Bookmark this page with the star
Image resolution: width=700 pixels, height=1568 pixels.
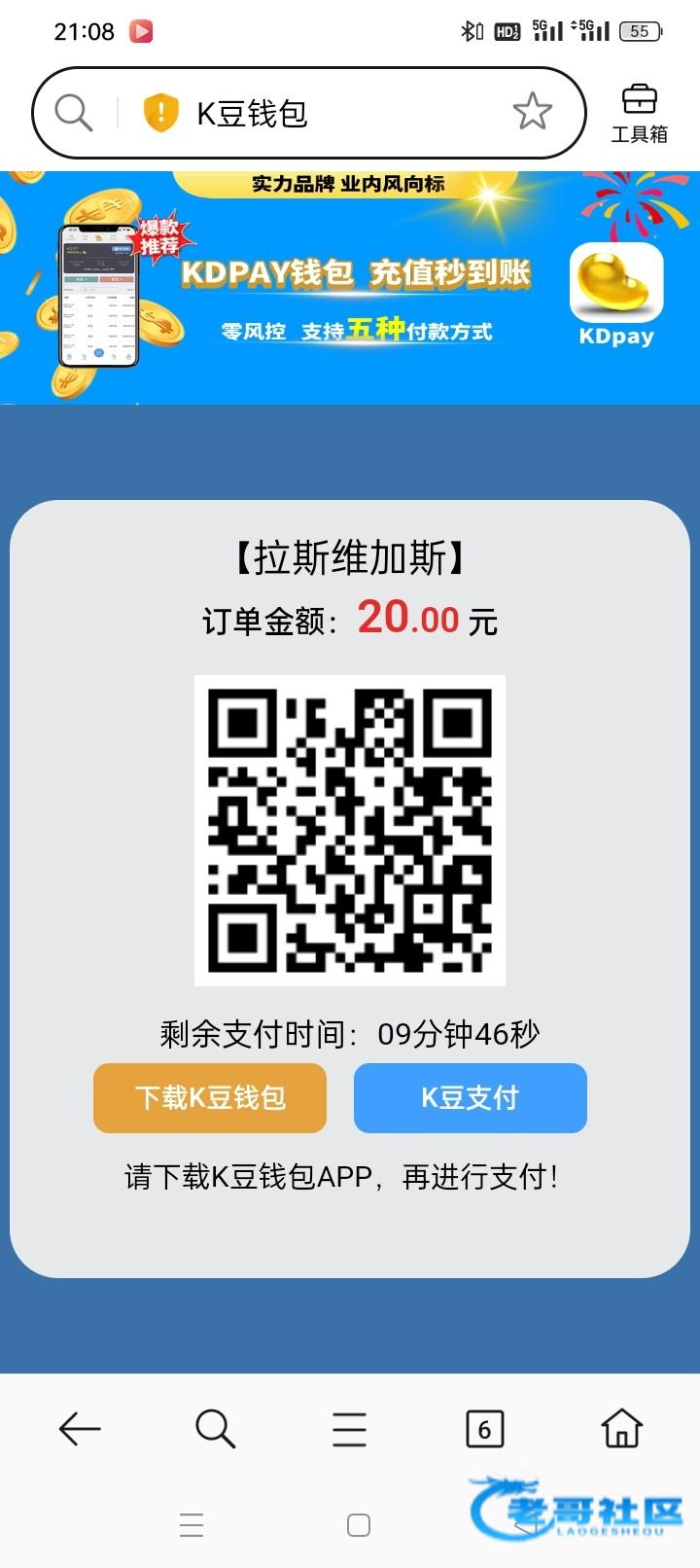[x=532, y=113]
